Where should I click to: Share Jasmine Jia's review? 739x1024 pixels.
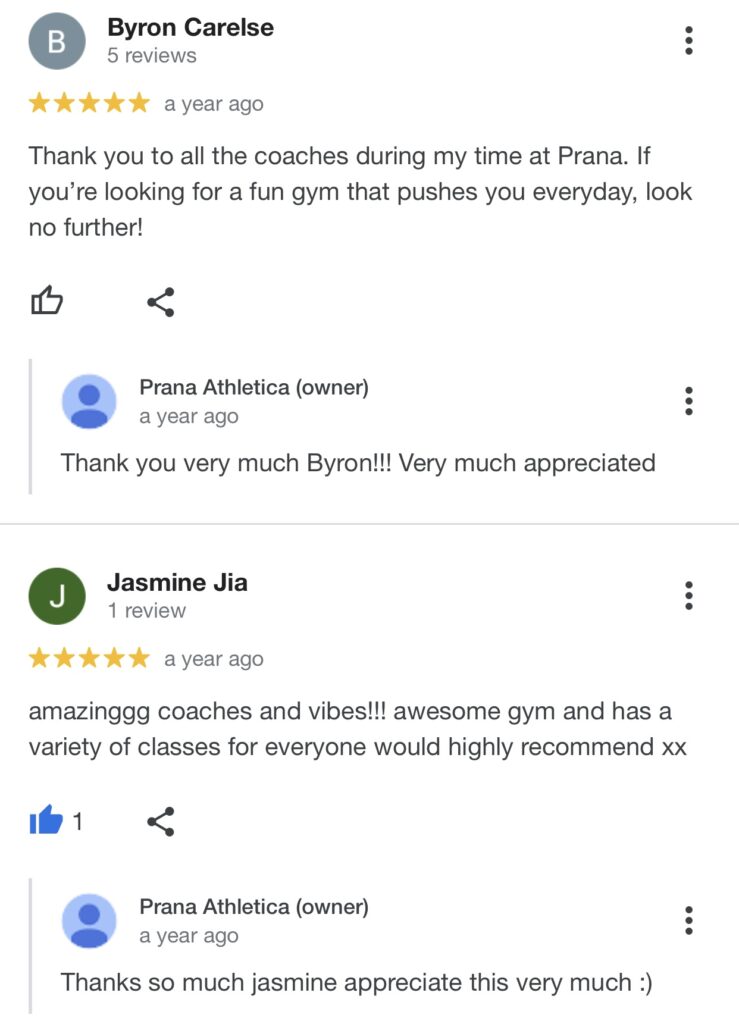click(161, 822)
